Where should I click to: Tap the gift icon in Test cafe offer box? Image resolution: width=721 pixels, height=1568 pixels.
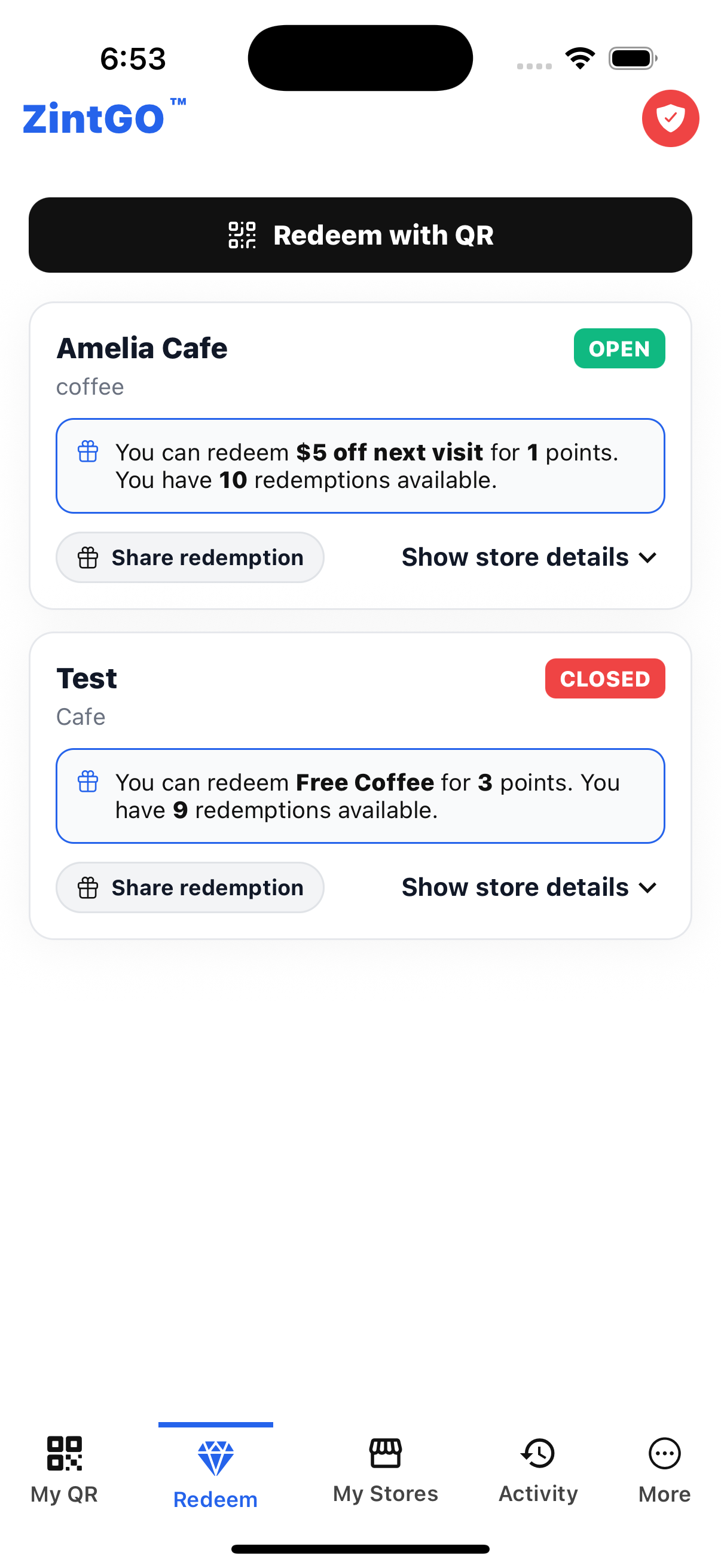click(88, 782)
